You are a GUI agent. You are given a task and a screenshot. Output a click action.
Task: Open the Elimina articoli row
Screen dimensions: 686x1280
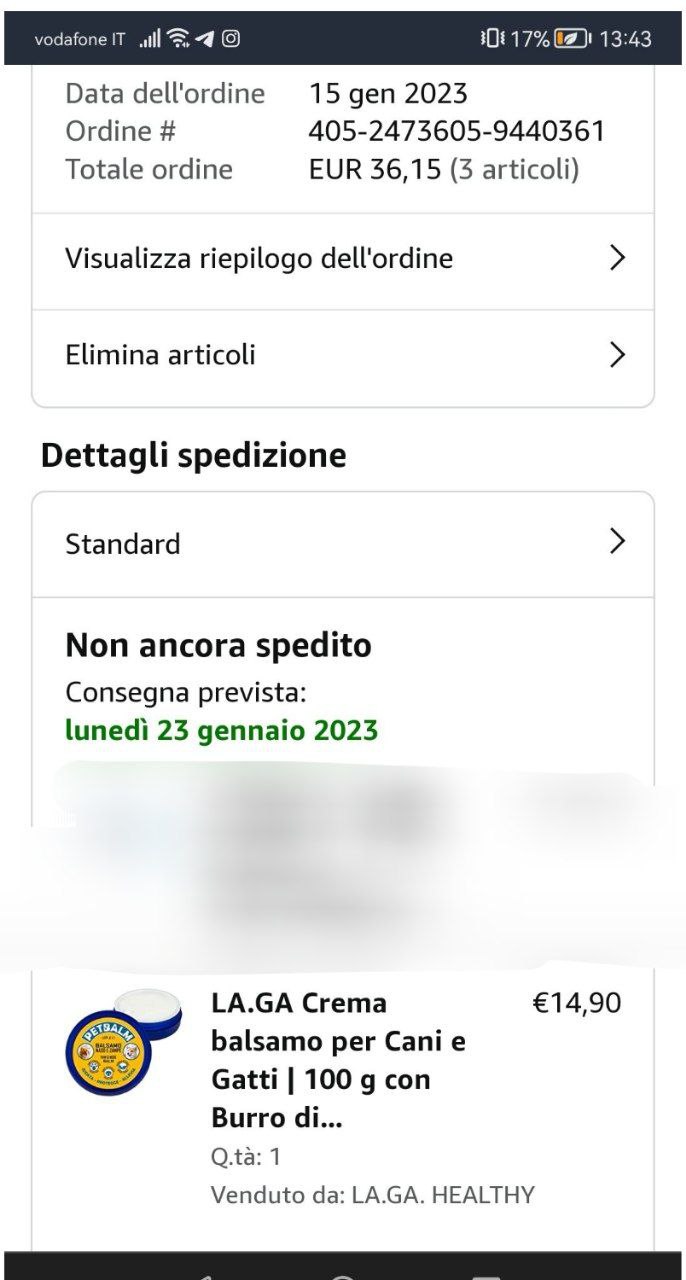point(343,355)
